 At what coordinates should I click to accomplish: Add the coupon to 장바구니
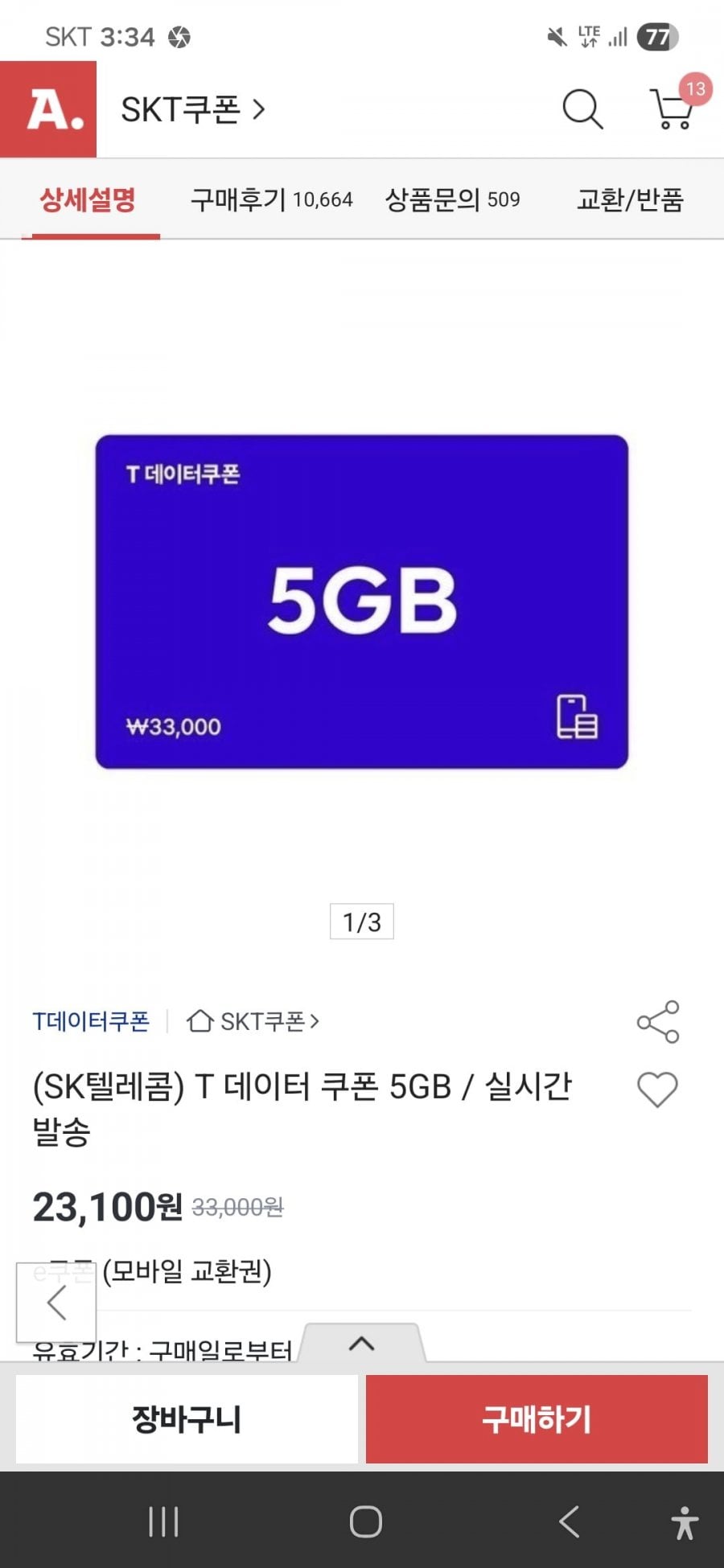[x=187, y=1419]
